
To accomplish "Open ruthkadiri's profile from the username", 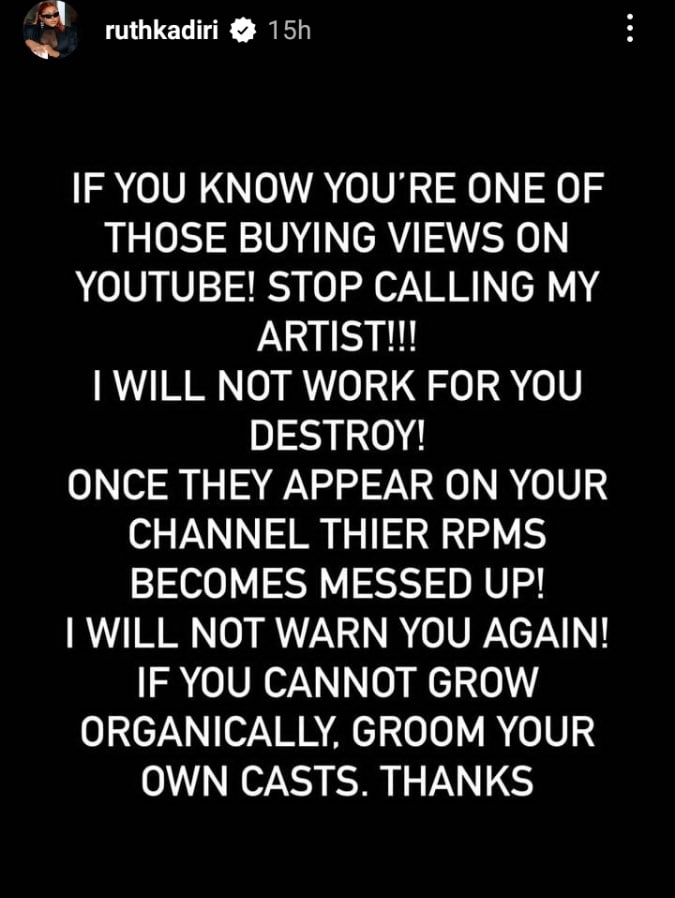I will [x=164, y=31].
